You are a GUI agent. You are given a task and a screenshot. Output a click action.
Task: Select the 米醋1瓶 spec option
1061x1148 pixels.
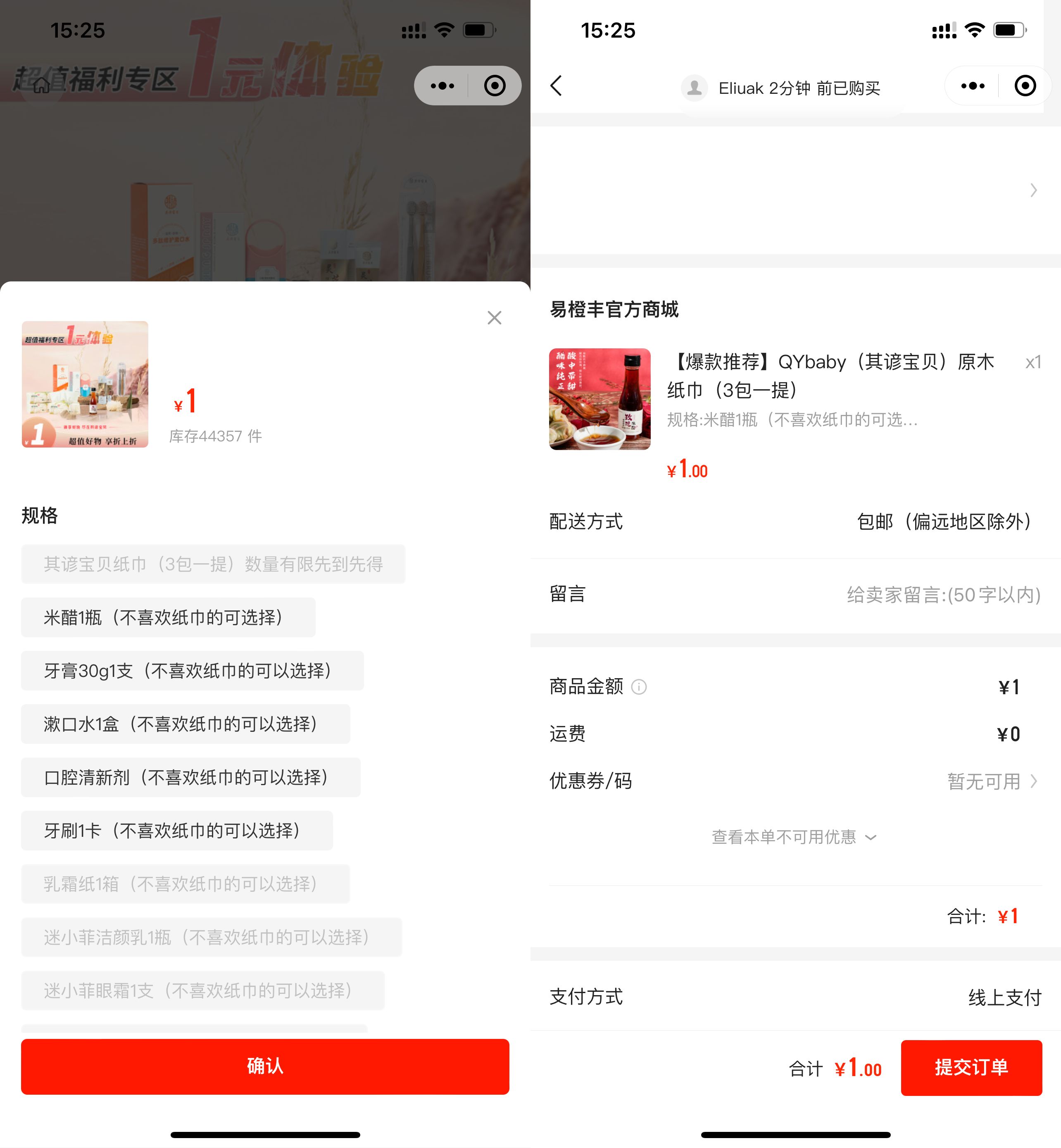(x=168, y=617)
